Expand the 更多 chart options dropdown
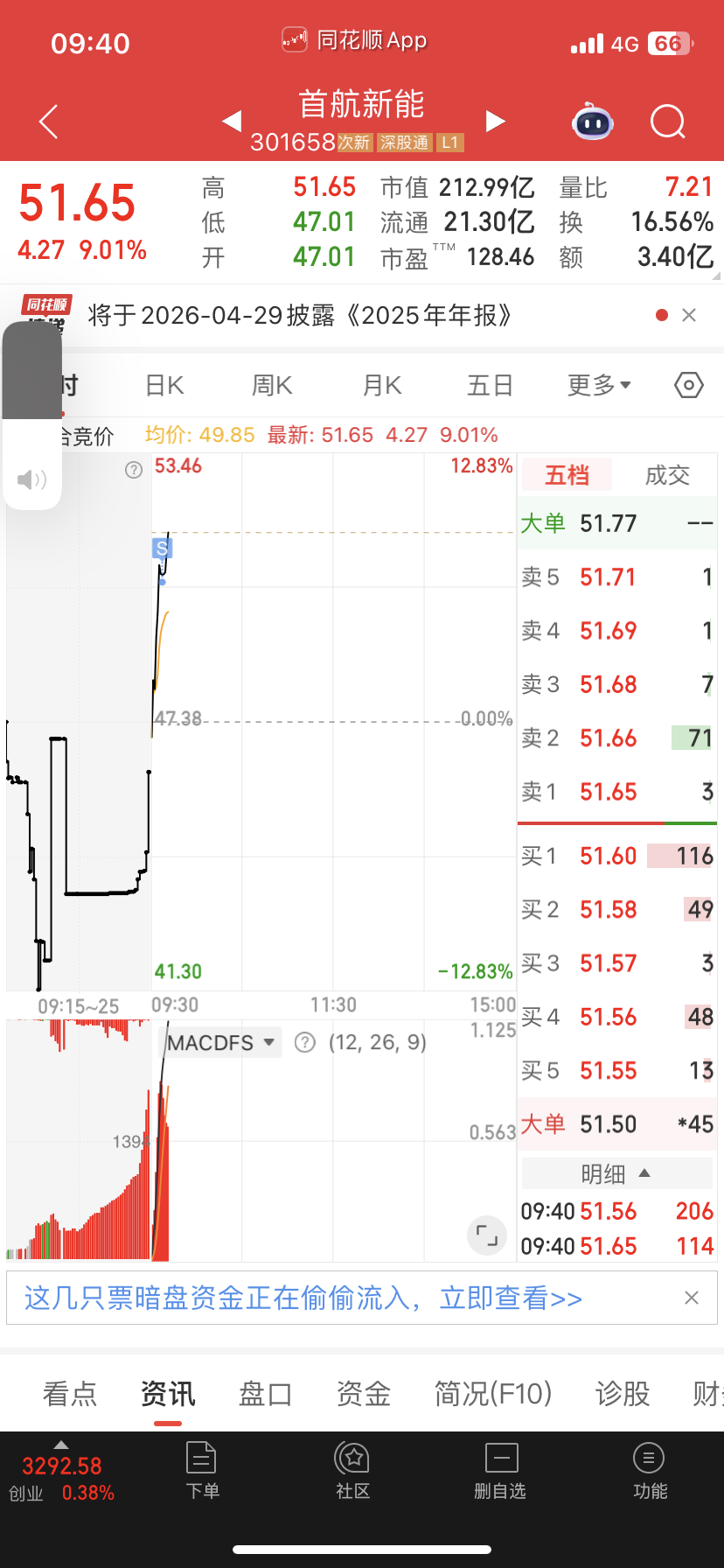 pyautogui.click(x=599, y=385)
